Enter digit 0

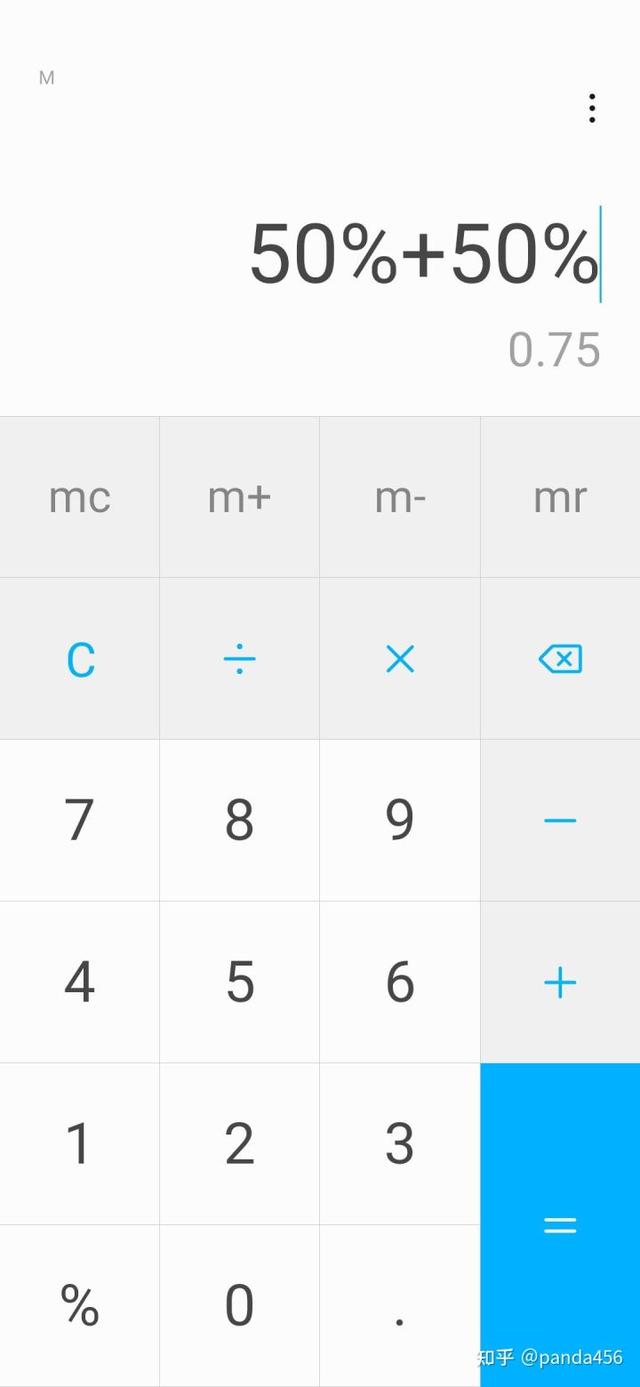(240, 1306)
